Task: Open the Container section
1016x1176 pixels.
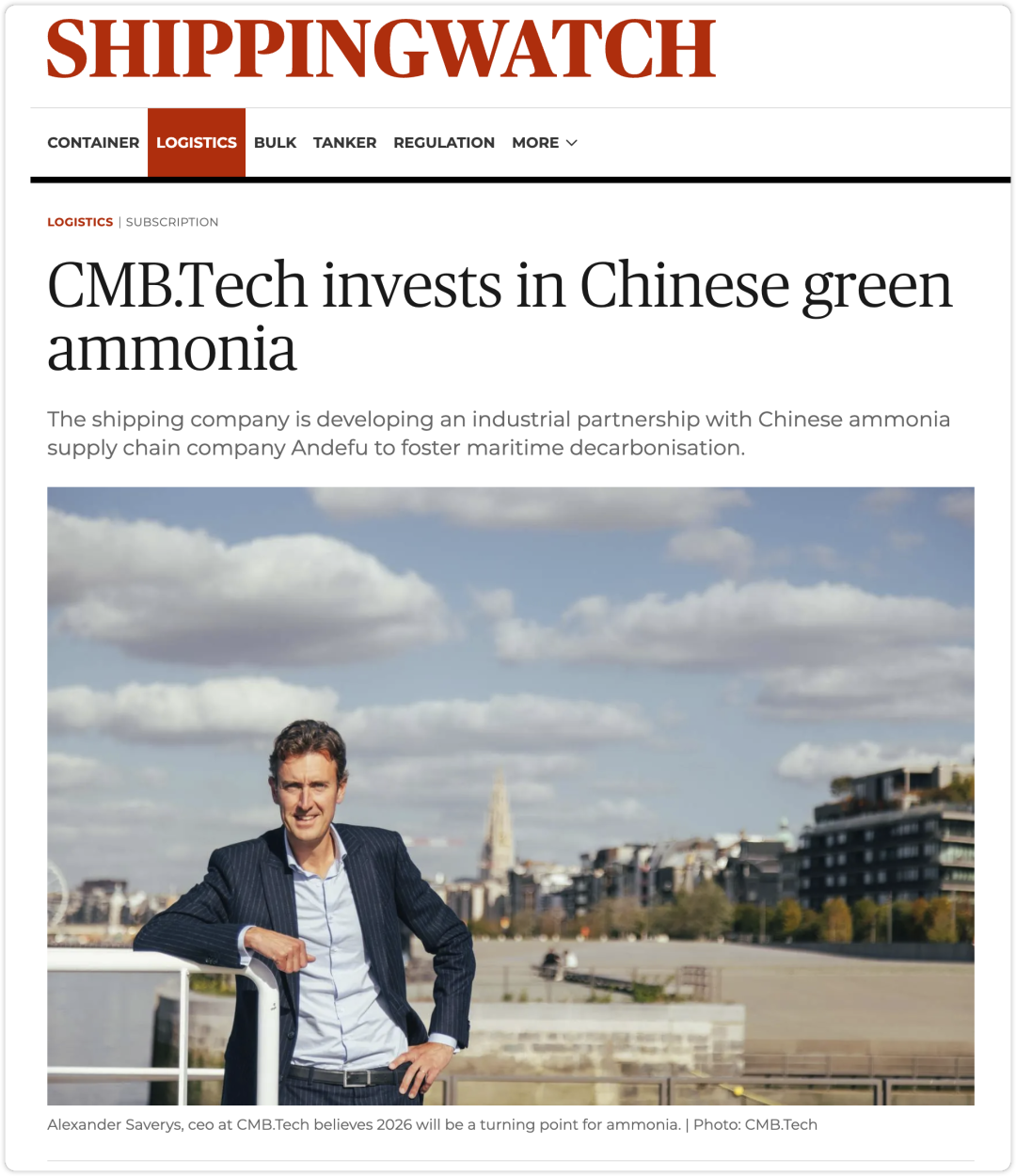Action: click(x=93, y=143)
